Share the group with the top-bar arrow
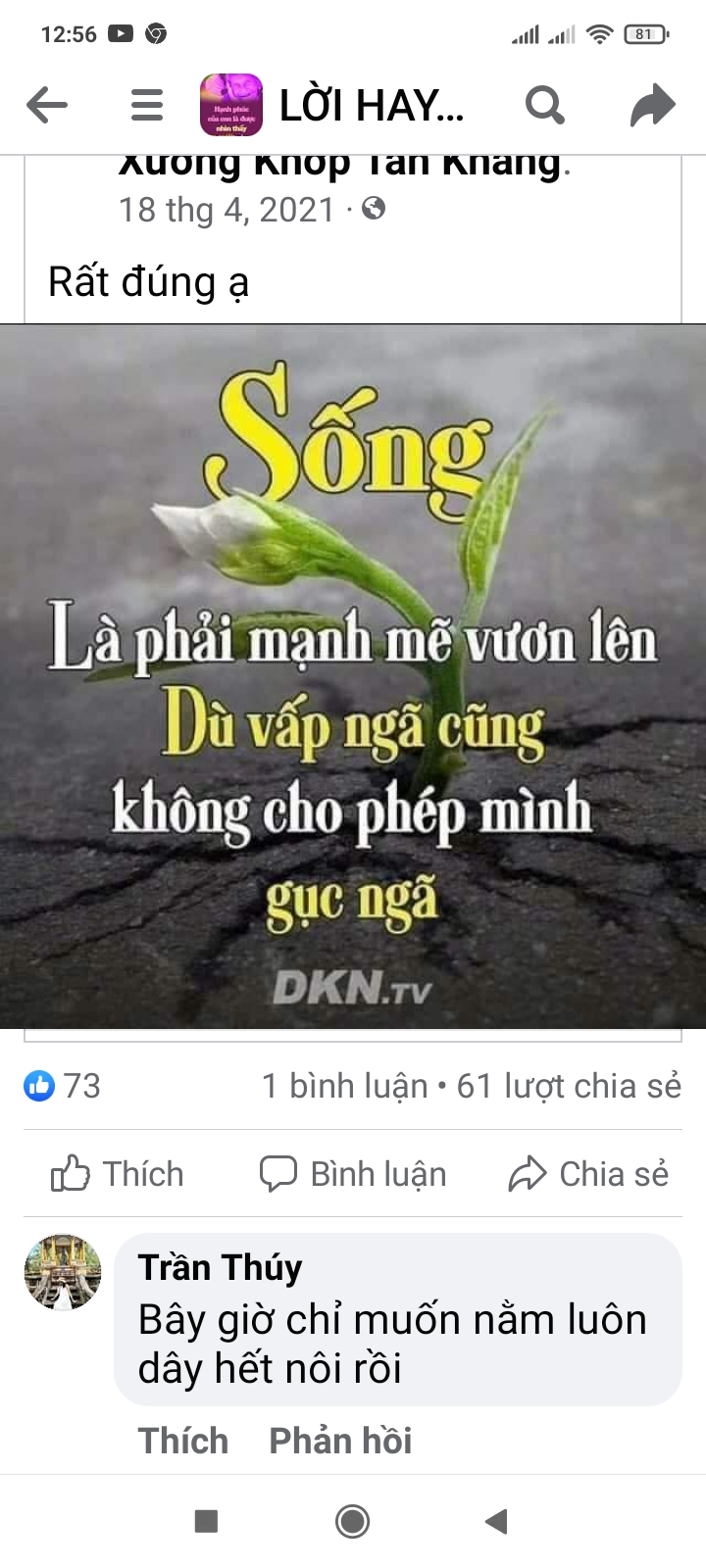Viewport: 706px width, 1568px height. pyautogui.click(x=652, y=105)
